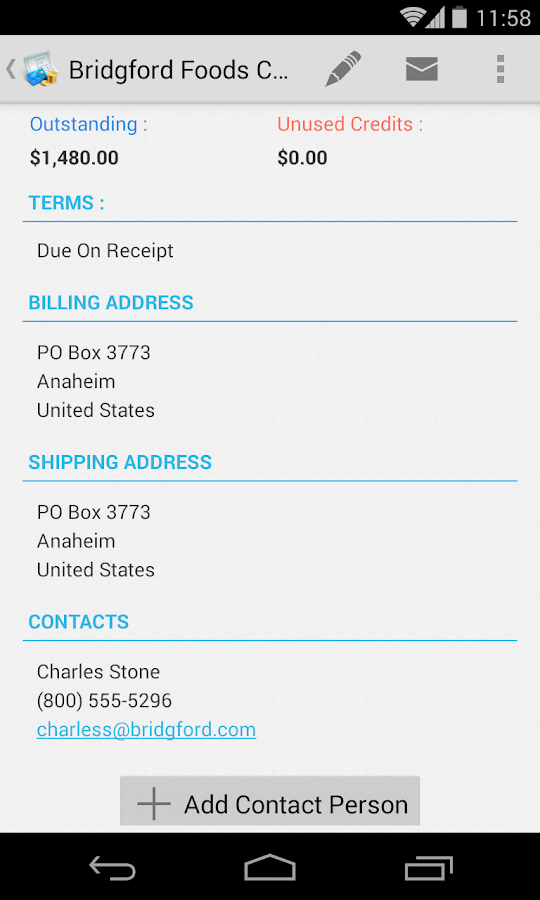Tap the system back button

click(112, 867)
